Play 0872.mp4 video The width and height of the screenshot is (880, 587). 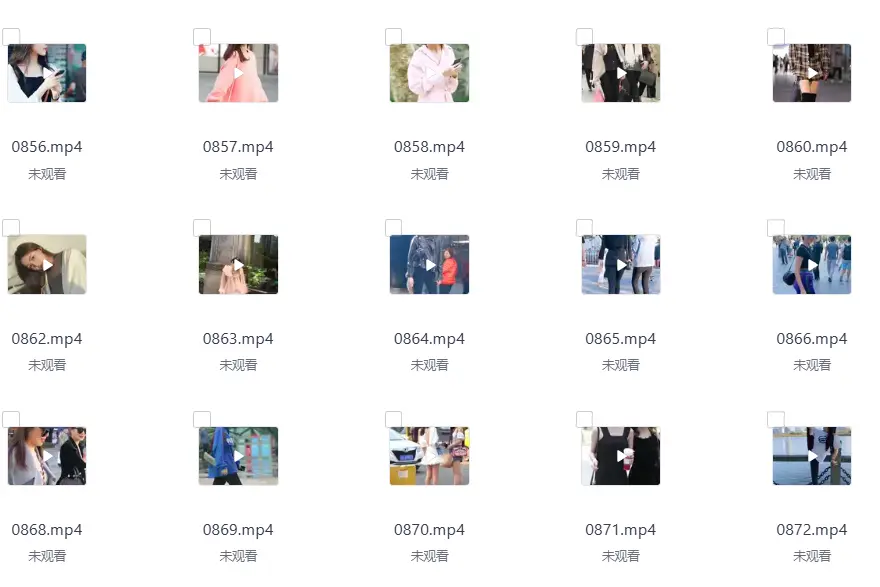coord(812,456)
